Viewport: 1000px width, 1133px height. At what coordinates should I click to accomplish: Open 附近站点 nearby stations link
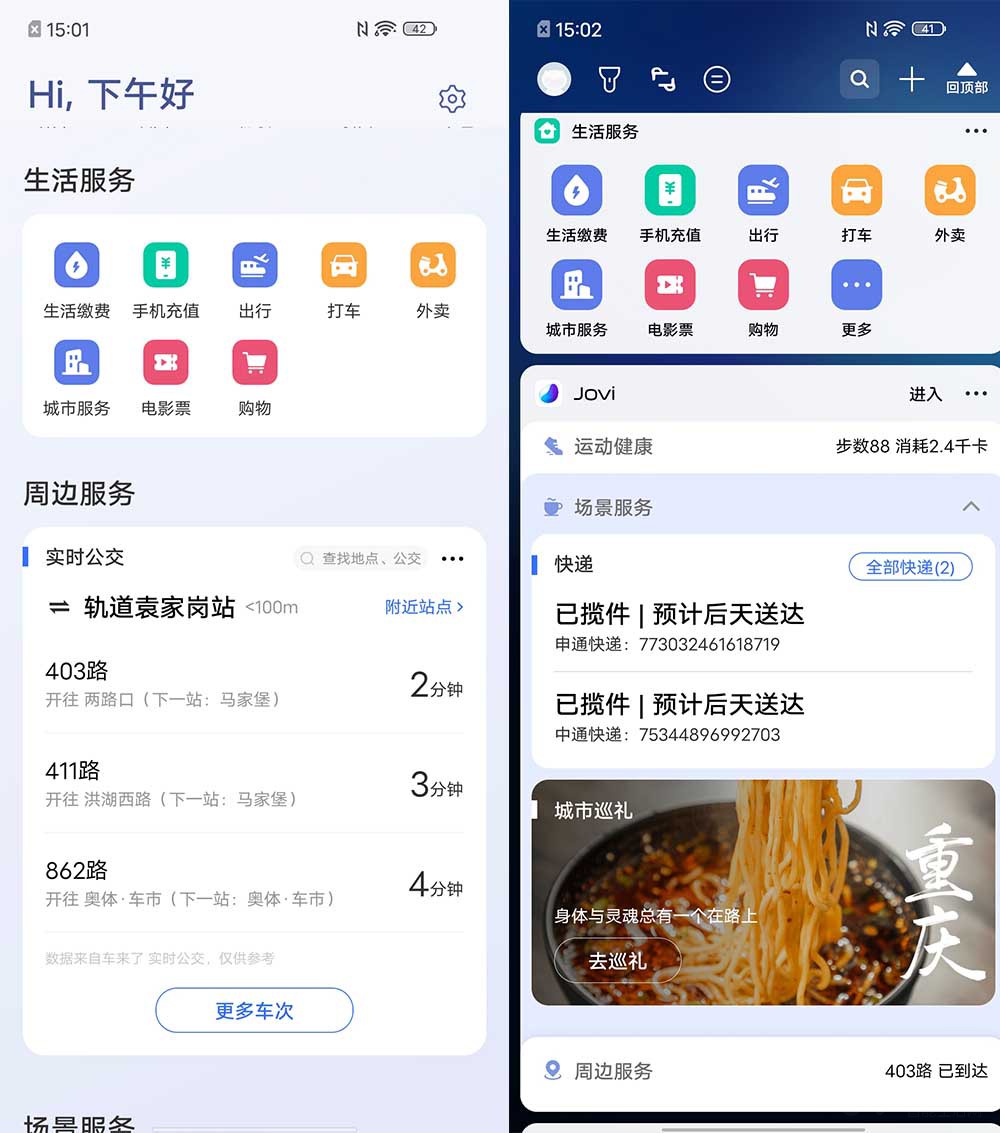pyautogui.click(x=424, y=607)
